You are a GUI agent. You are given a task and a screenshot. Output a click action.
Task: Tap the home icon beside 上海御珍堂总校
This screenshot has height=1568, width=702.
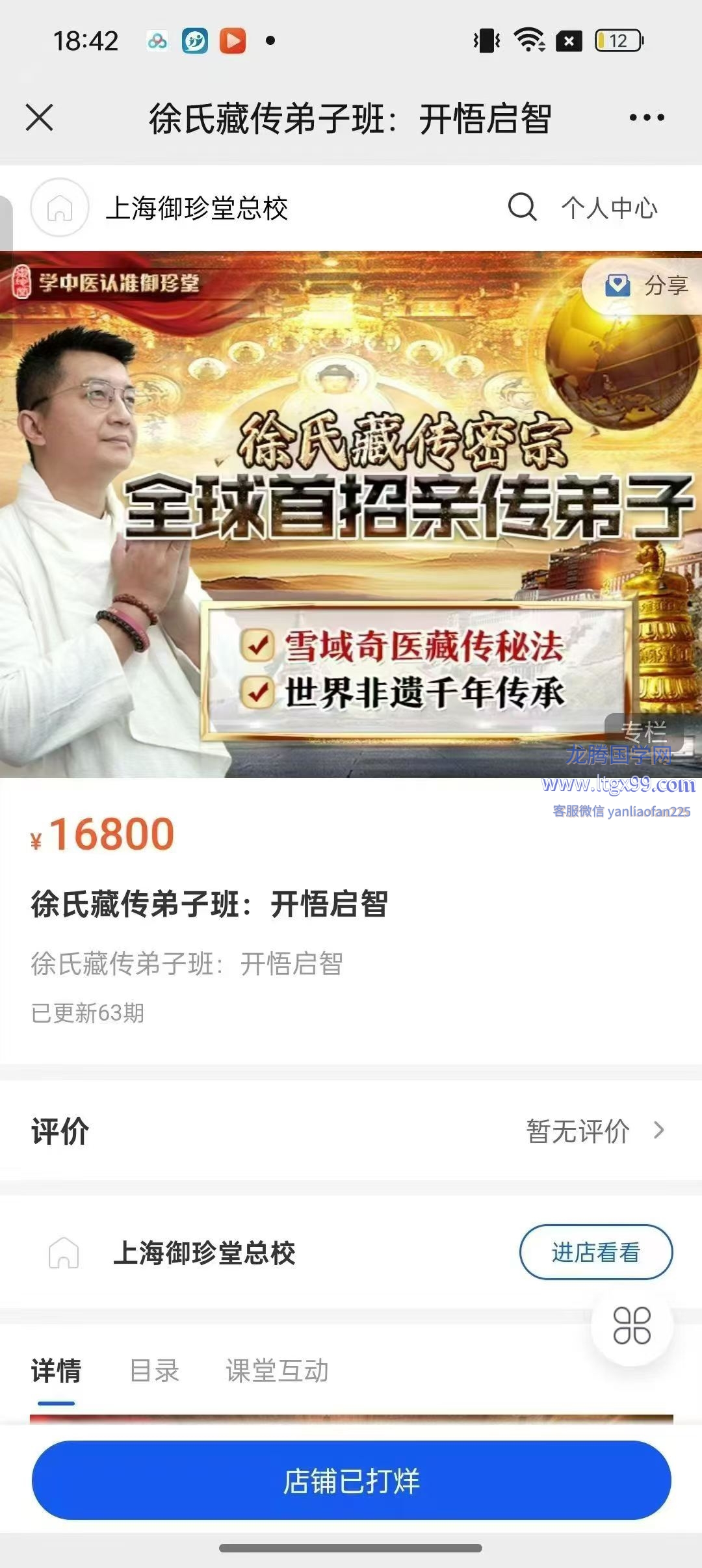tap(60, 208)
